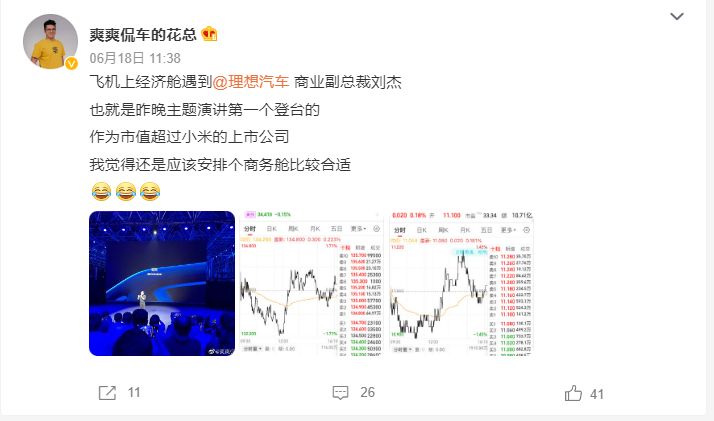
Task: Open the comments on this post
Action: 354,392
